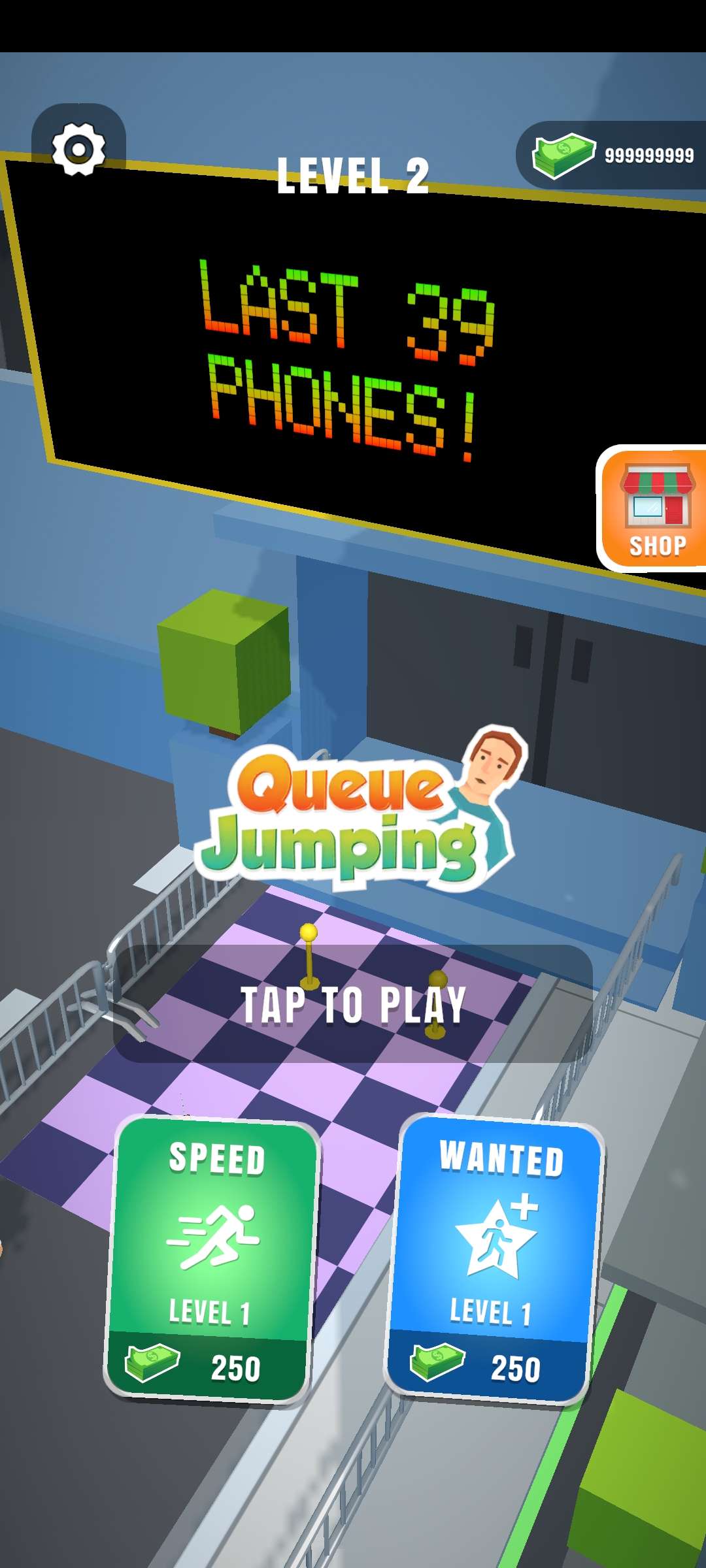Tap to play the level
706x1568 pixels.
353,1005
